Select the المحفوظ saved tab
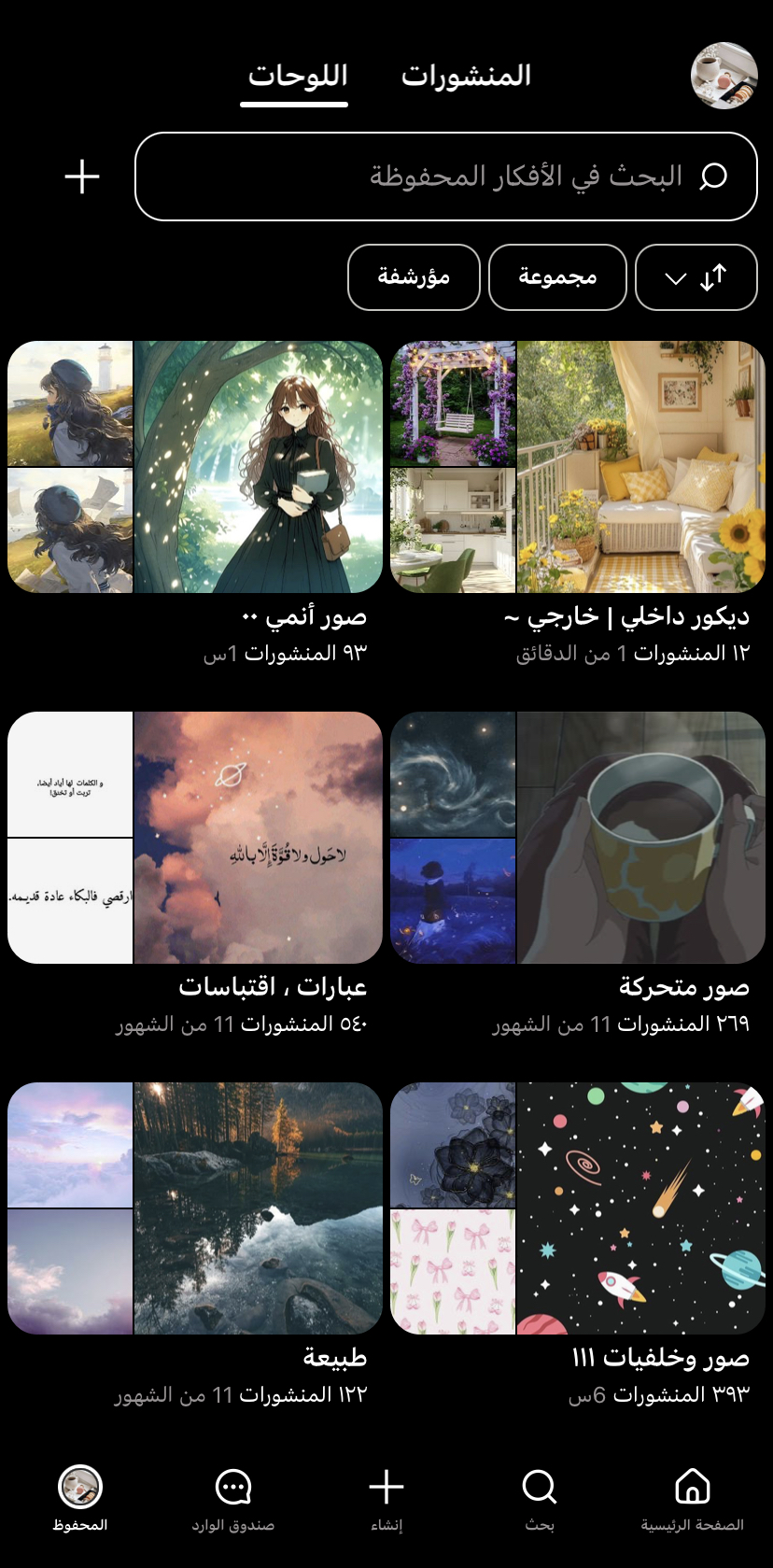The width and height of the screenshot is (773, 1568). click(80, 1499)
